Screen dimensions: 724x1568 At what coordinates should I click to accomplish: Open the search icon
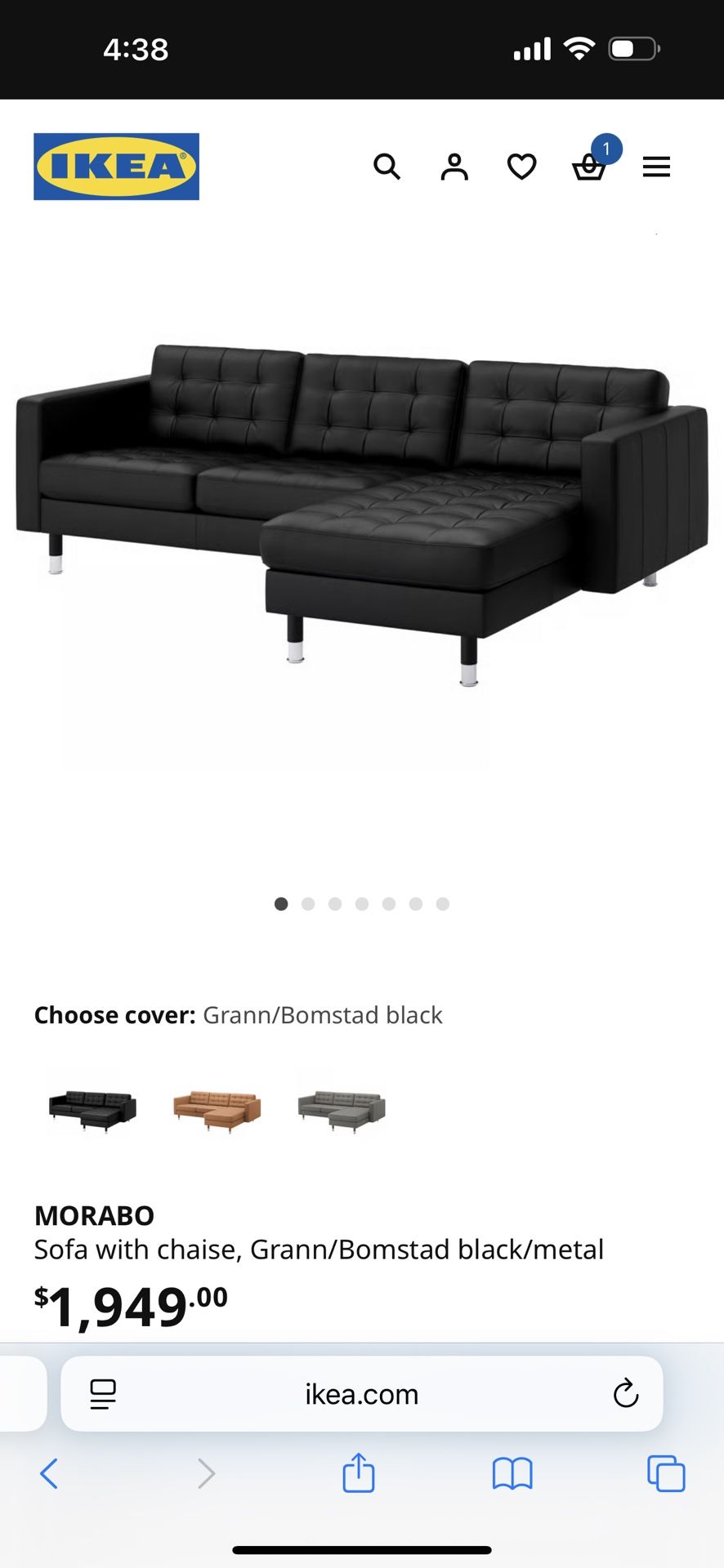coord(387,167)
